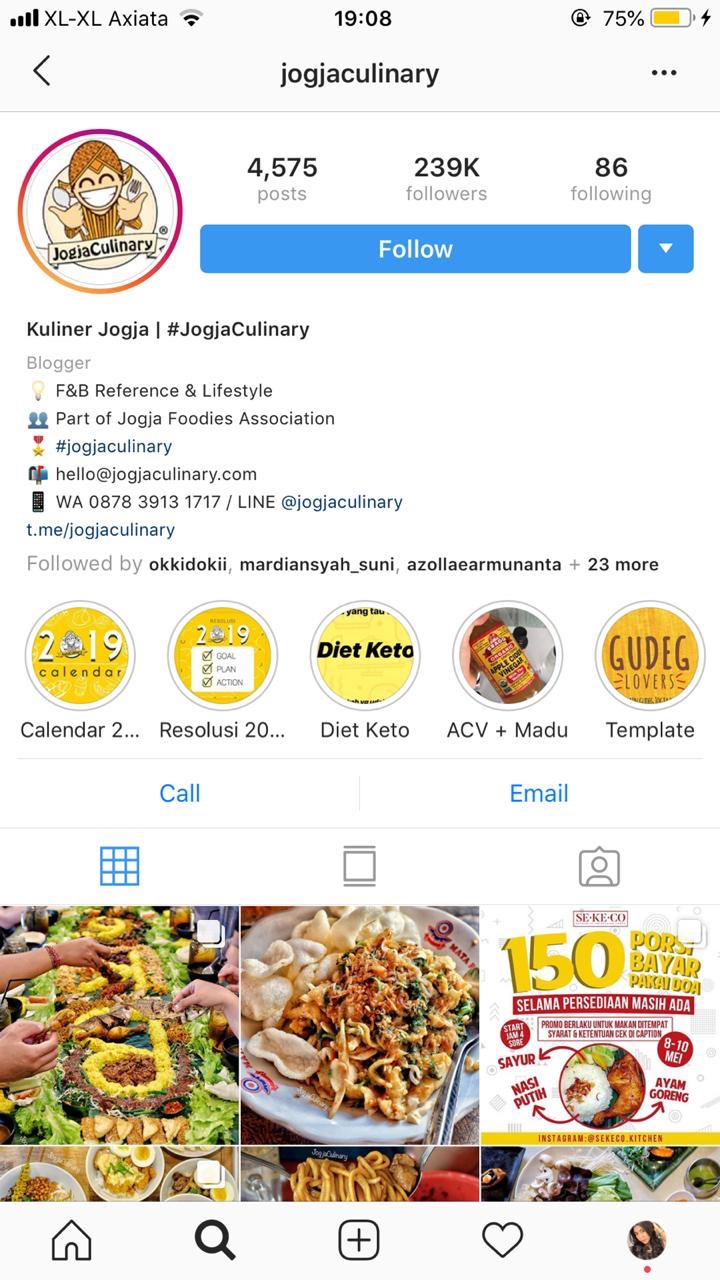Switch to the single-post feed view

click(x=359, y=866)
